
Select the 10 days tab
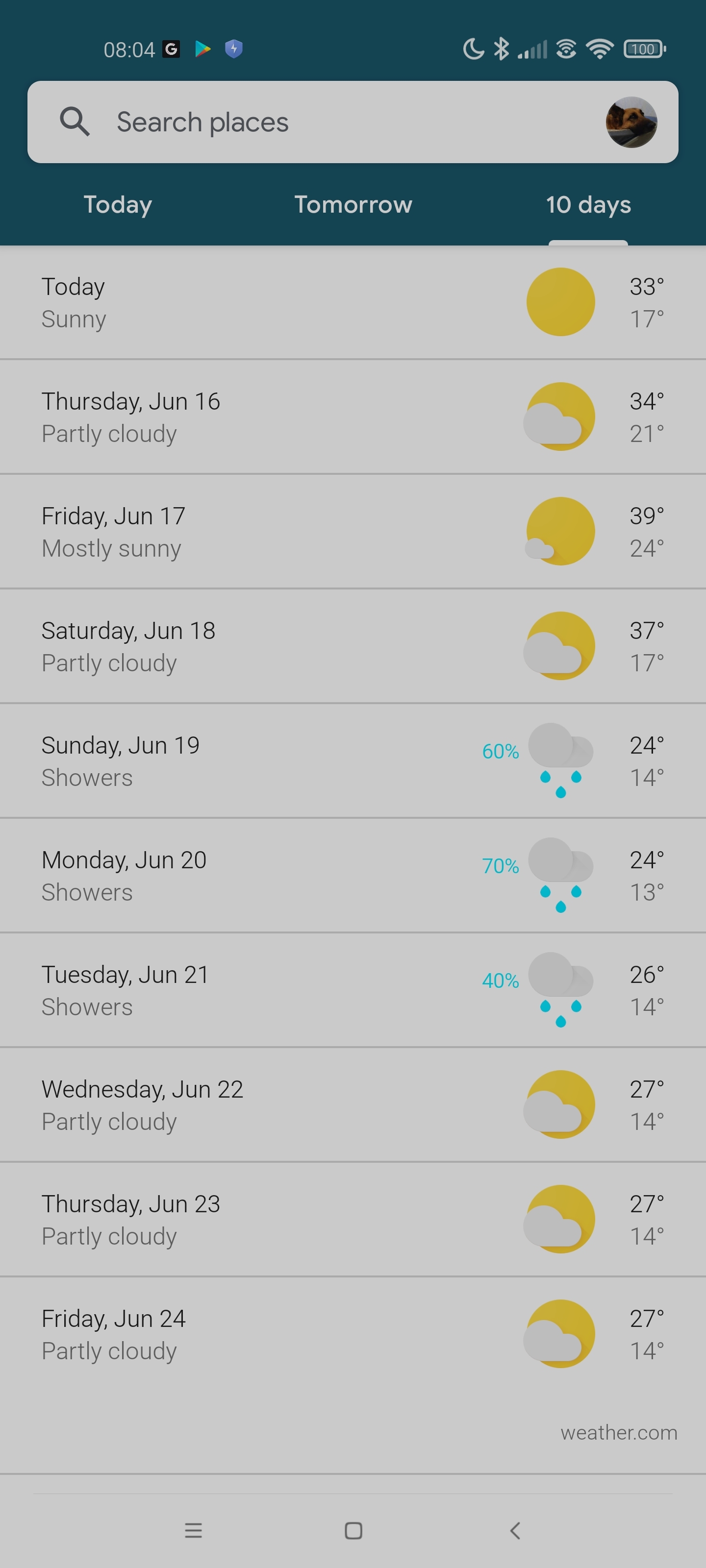(x=588, y=205)
